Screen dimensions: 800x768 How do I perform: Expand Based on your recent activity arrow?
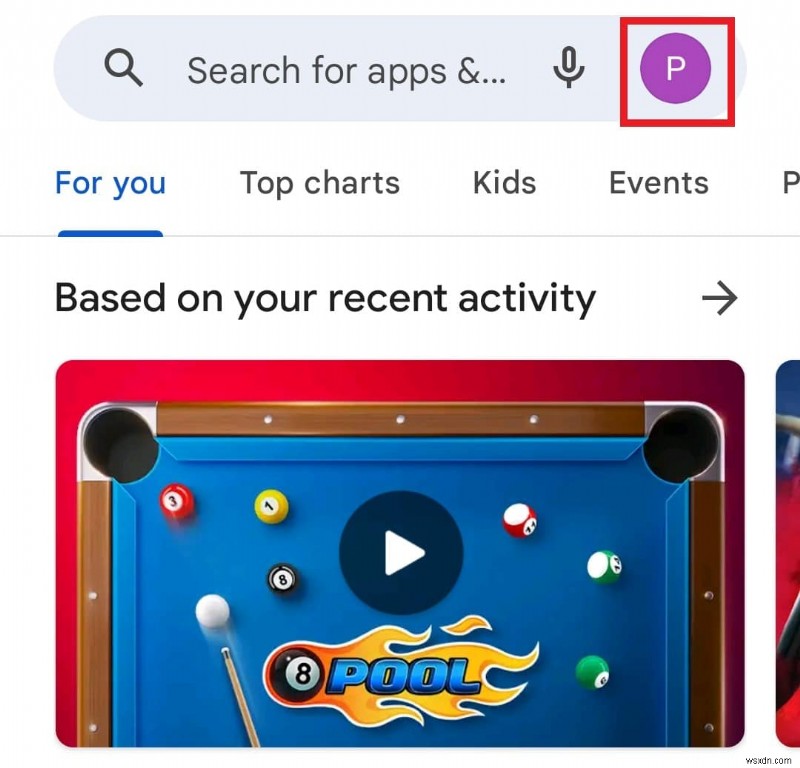(x=719, y=298)
